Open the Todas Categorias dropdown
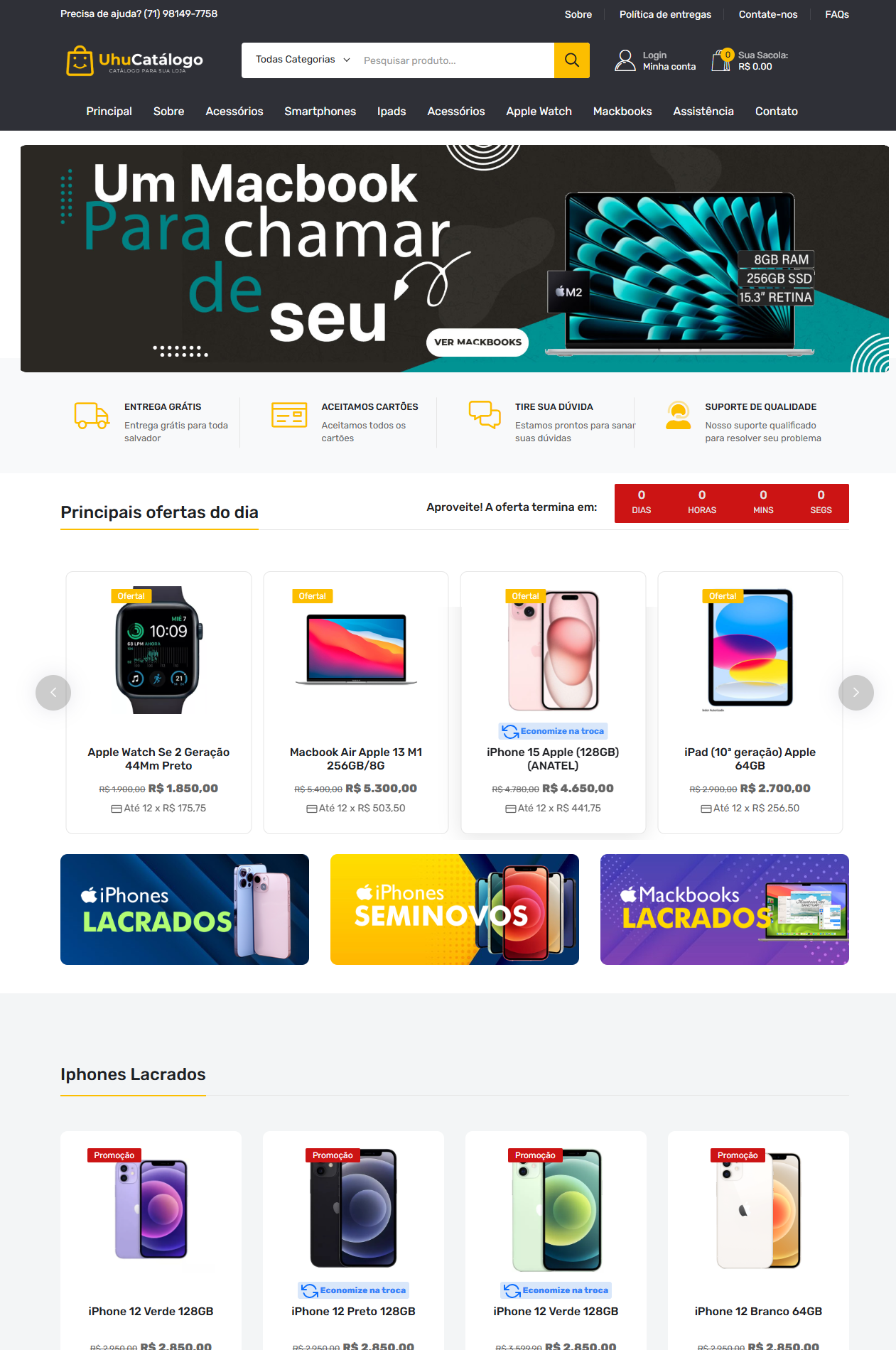Image resolution: width=896 pixels, height=1350 pixels. (x=303, y=60)
